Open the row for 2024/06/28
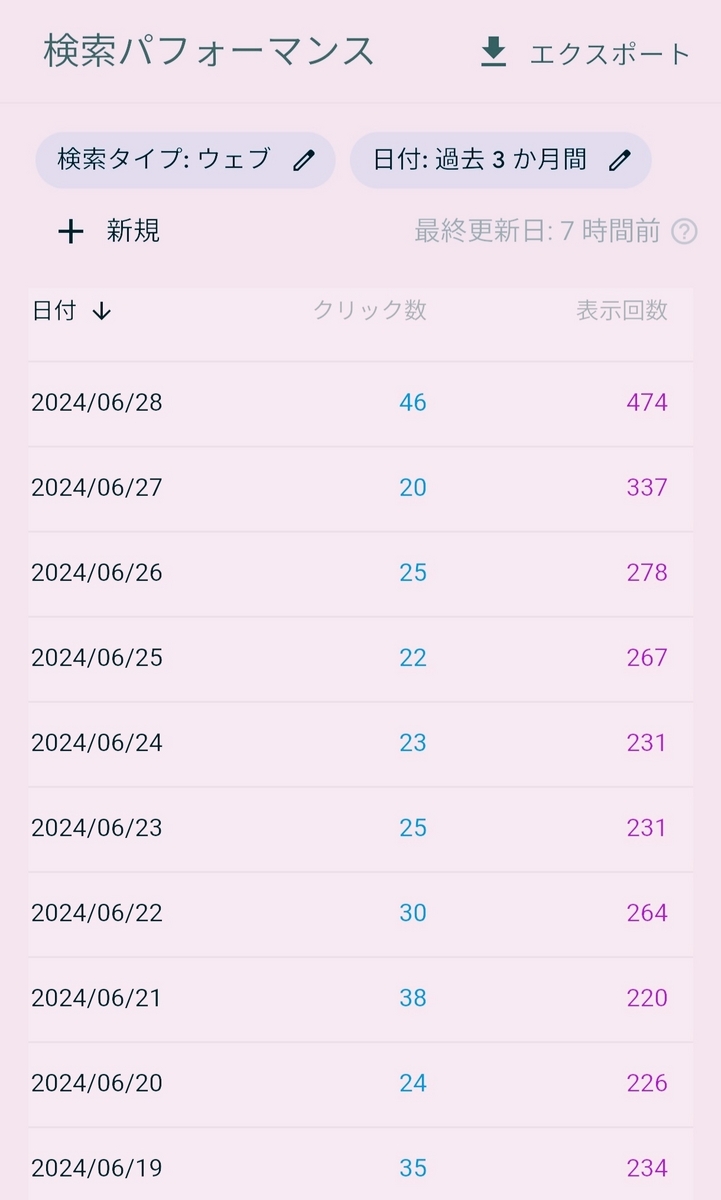 [361, 403]
